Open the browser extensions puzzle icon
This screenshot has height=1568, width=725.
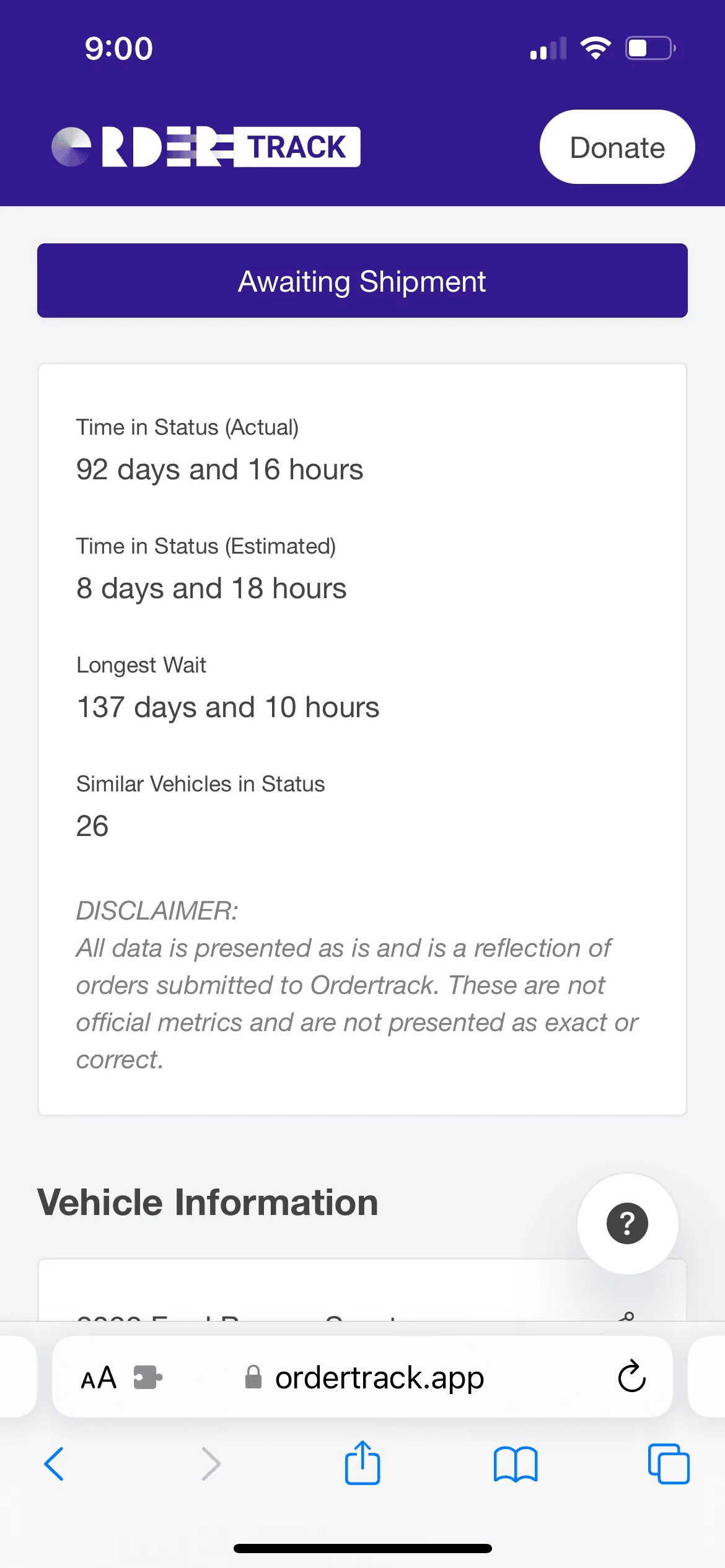point(147,1378)
